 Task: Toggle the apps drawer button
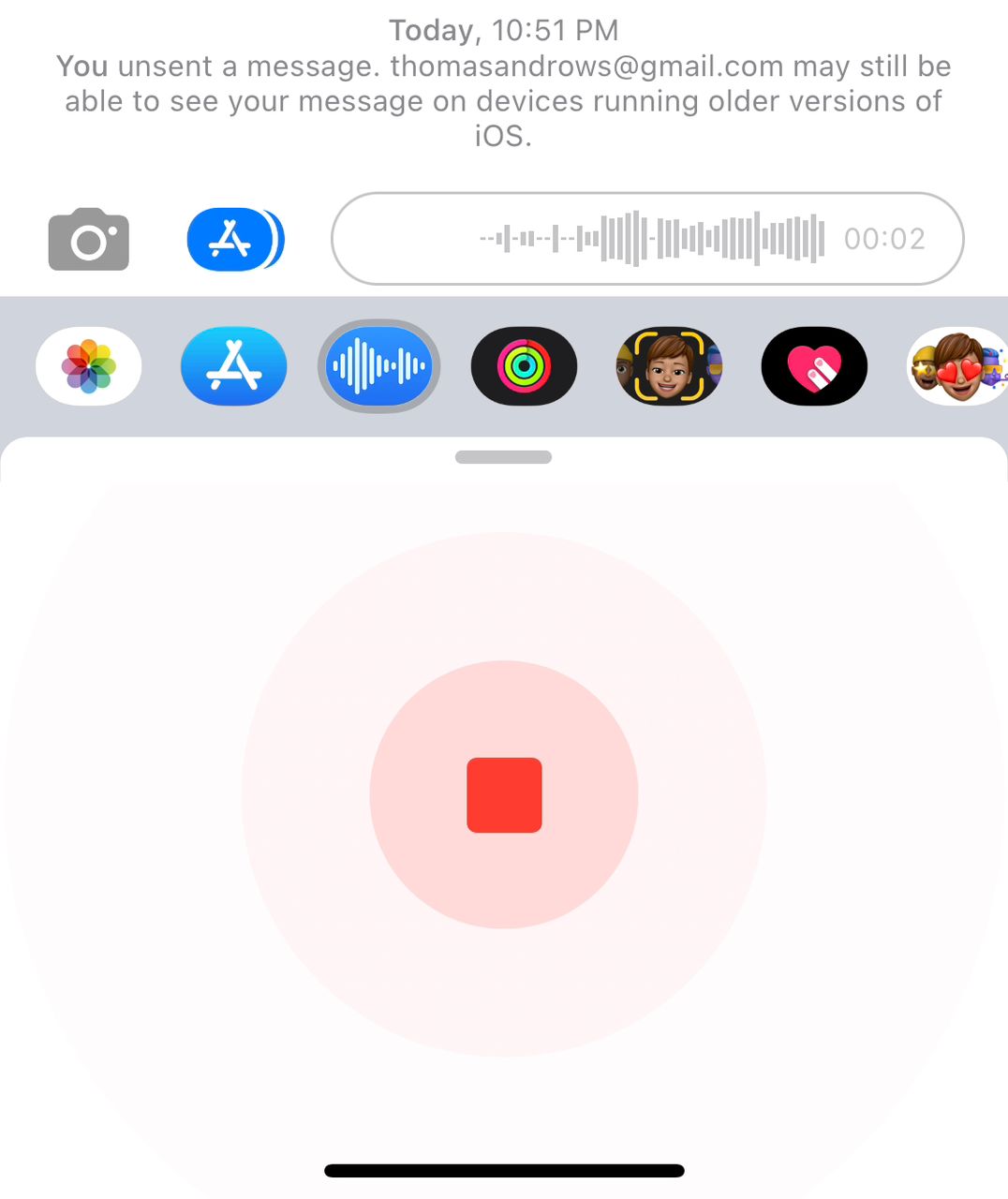[x=235, y=240]
